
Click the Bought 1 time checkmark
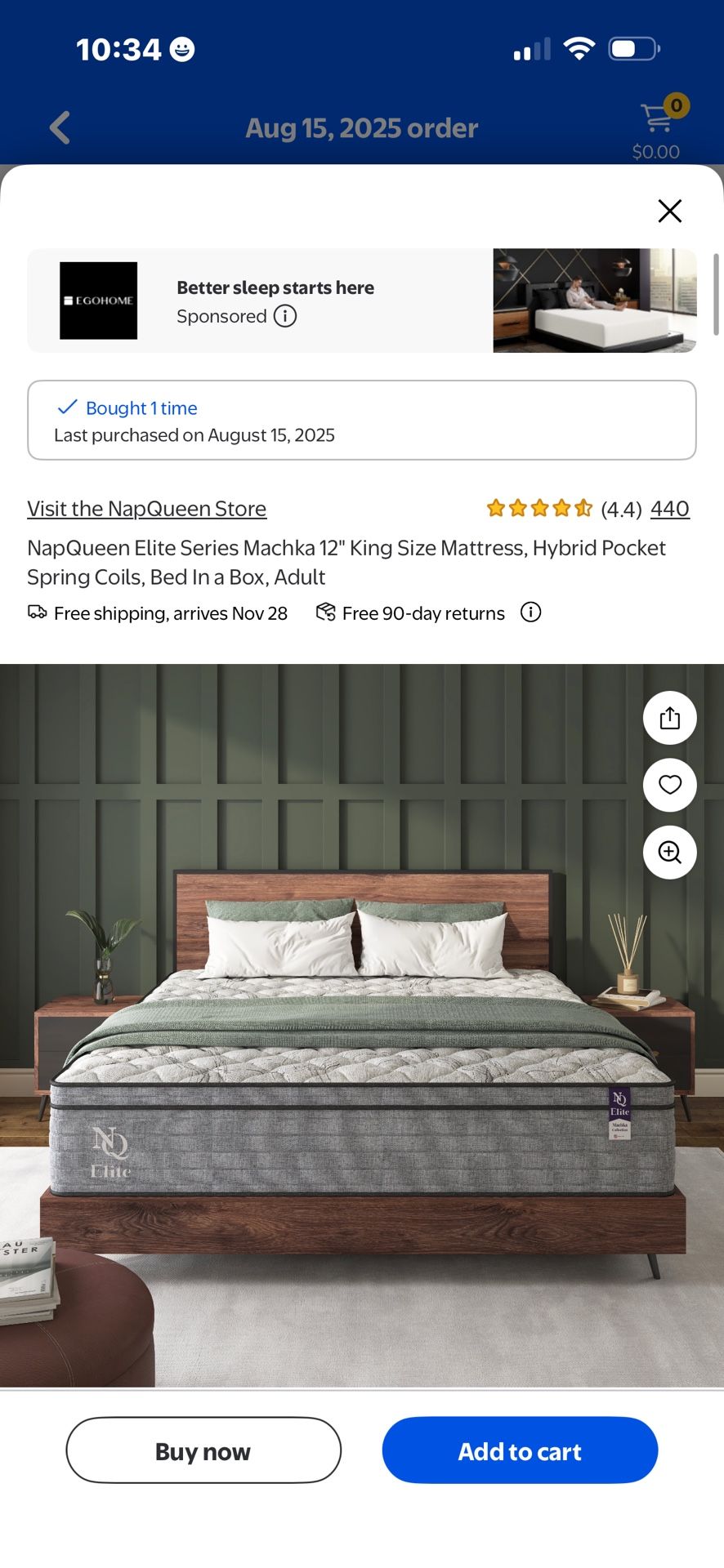pos(66,407)
